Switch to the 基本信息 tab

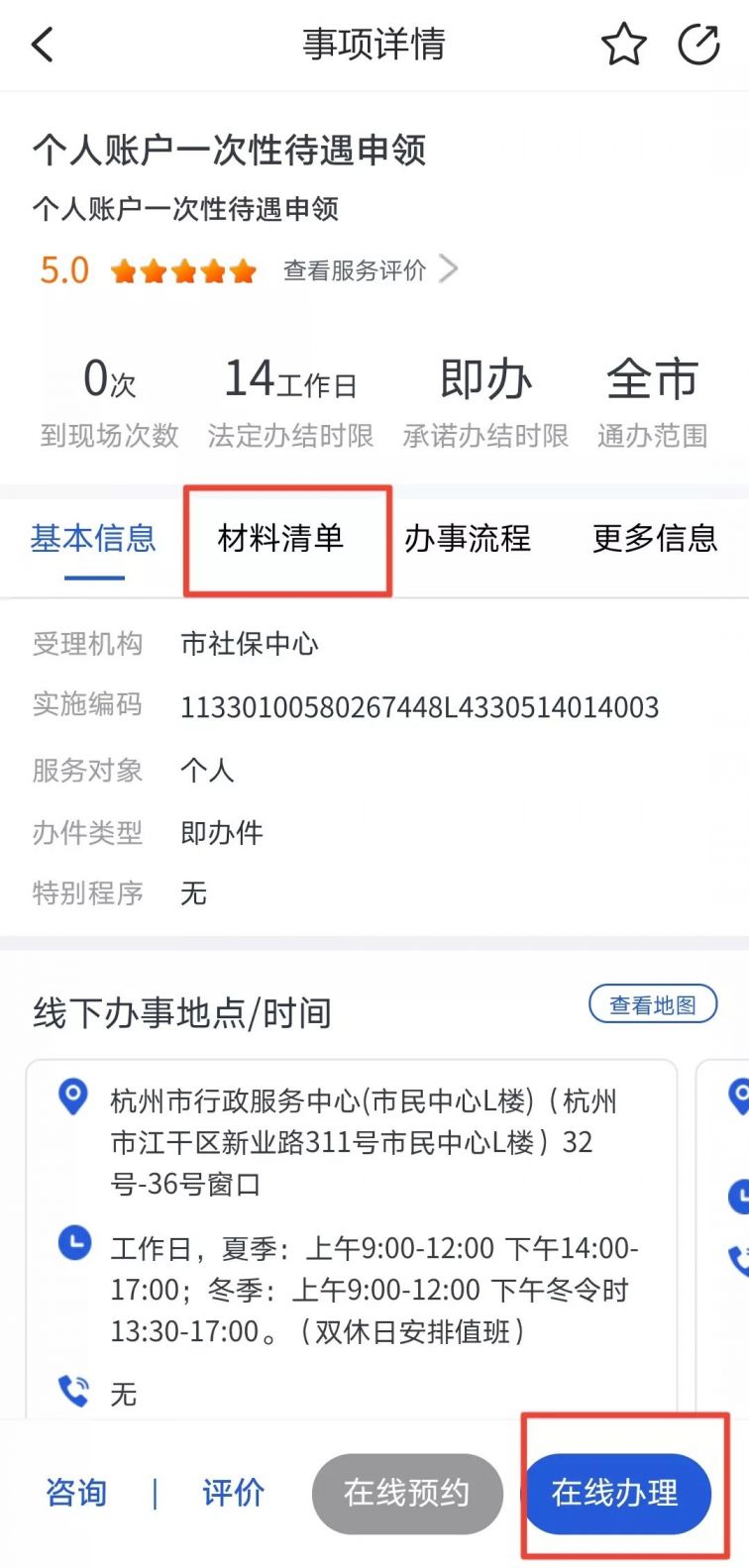[x=93, y=538]
